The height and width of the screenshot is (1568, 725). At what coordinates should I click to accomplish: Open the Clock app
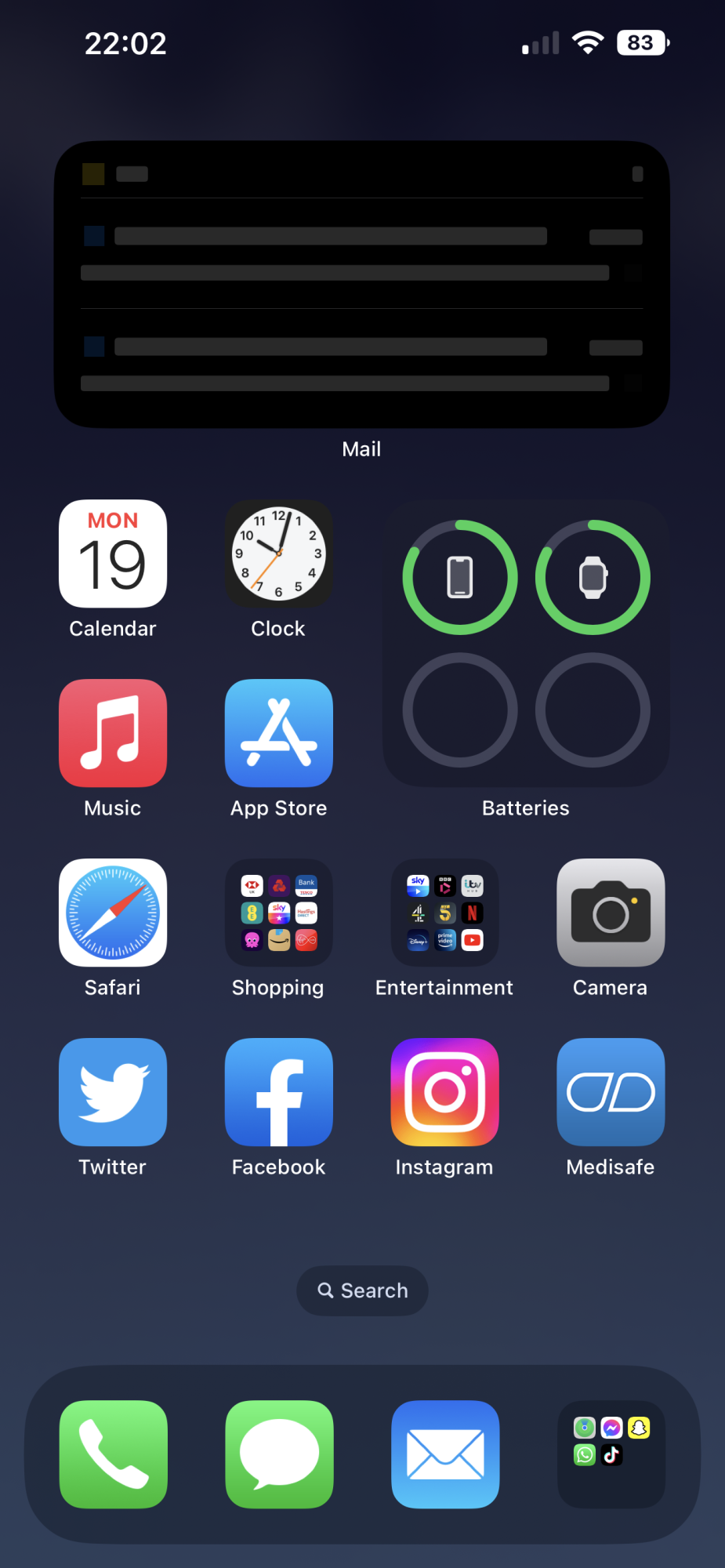[x=279, y=554]
